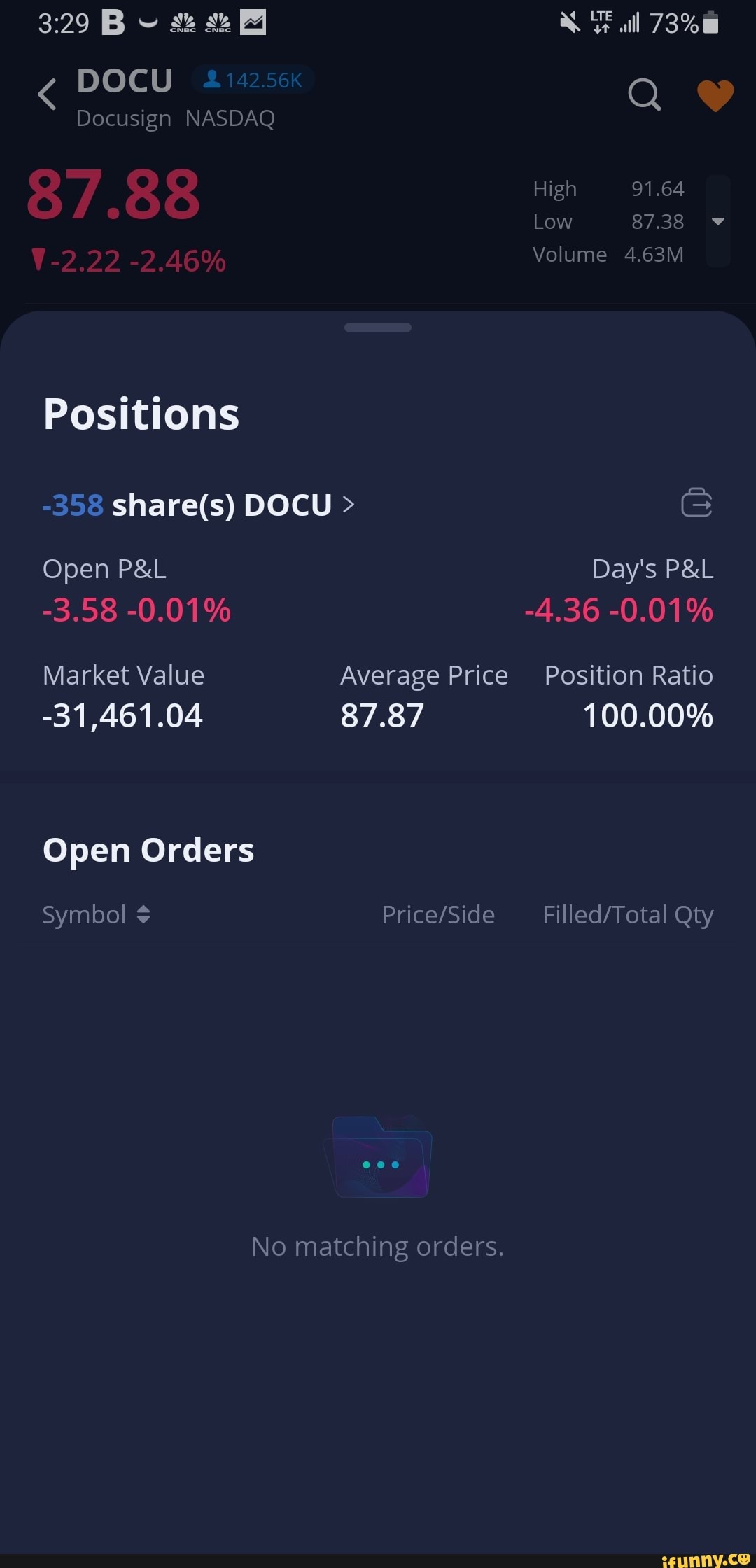Expand the High, Low, Volume details arrow
Image resolution: width=756 pixels, height=1568 pixels.
[717, 221]
